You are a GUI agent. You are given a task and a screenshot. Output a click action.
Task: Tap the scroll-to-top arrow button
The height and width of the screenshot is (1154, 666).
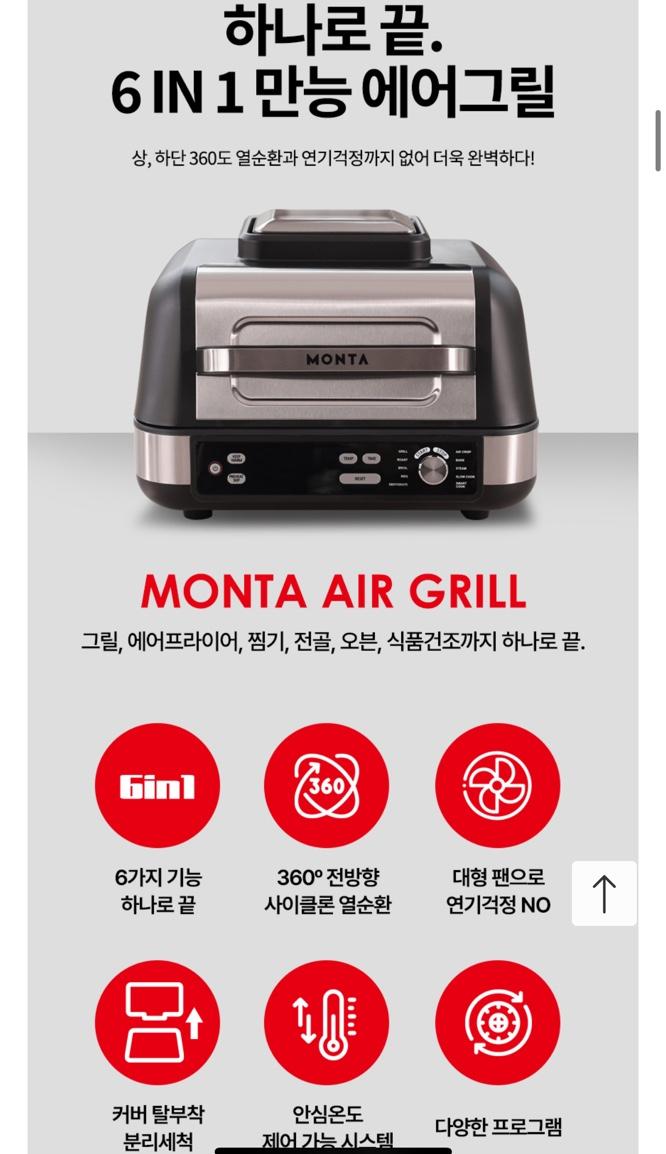coord(604,893)
